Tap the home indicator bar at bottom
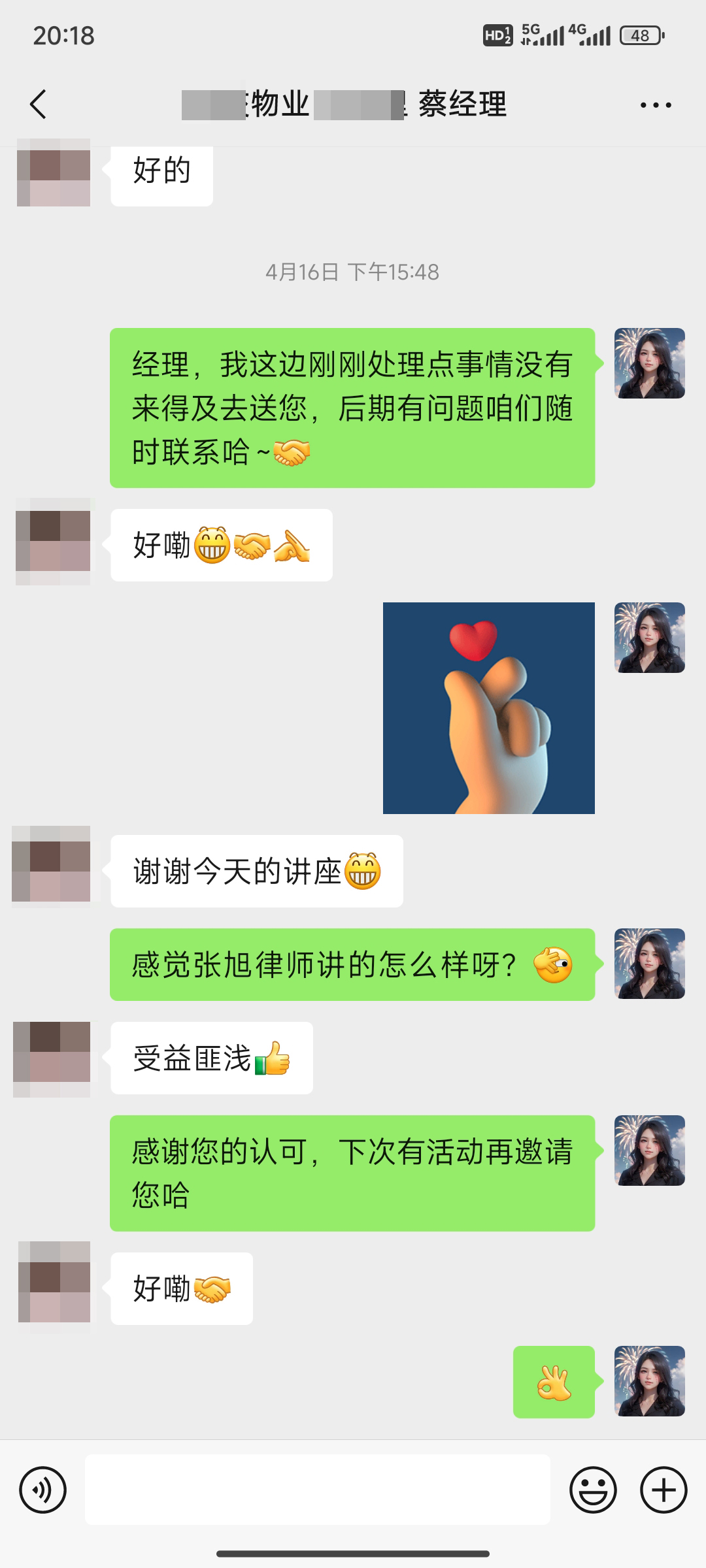706x1568 pixels. 353,1552
